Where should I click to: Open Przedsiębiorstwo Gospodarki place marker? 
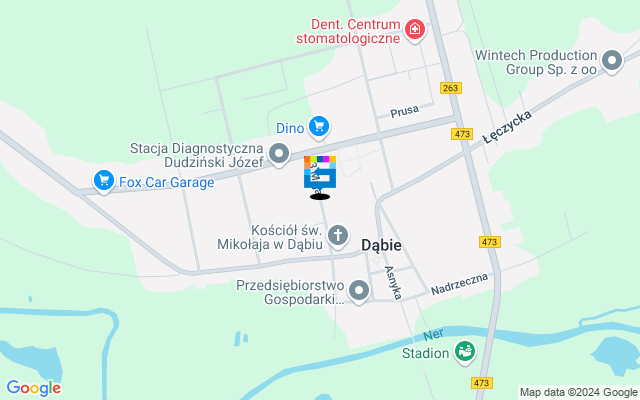(359, 291)
